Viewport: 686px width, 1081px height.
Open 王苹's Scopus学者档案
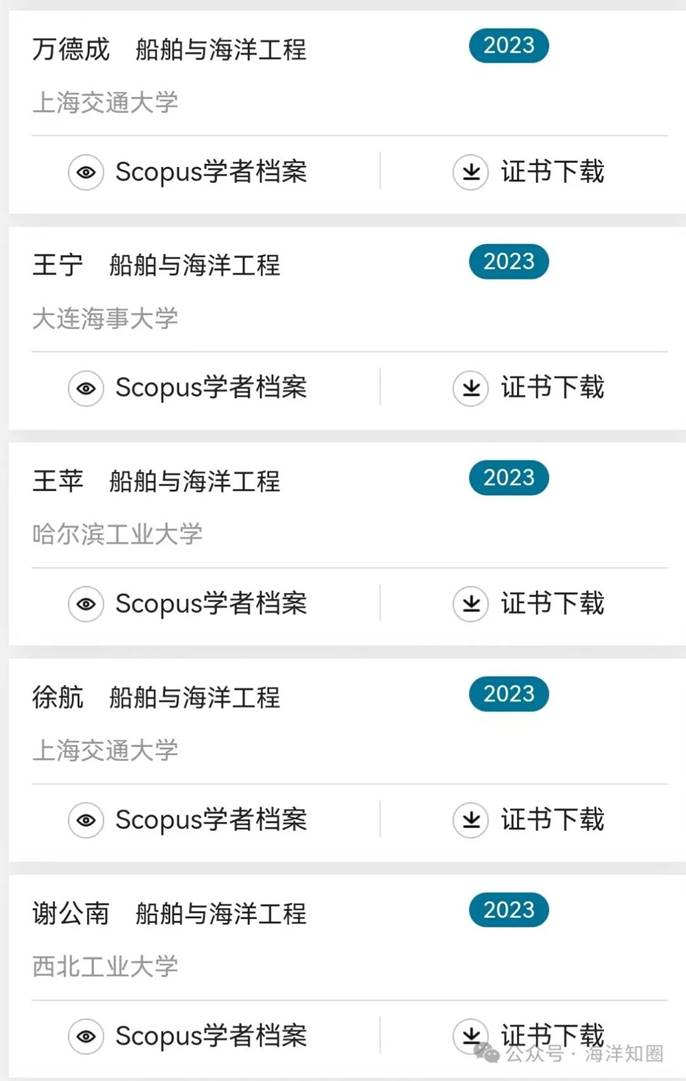tap(188, 604)
